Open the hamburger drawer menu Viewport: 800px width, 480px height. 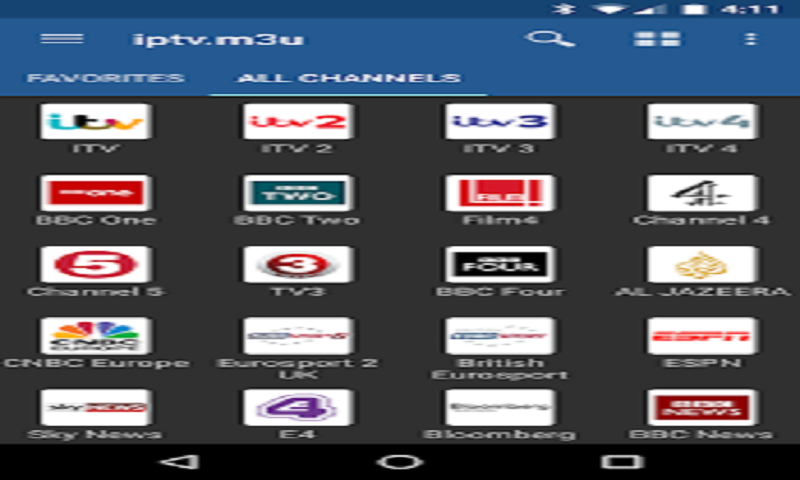coord(62,40)
